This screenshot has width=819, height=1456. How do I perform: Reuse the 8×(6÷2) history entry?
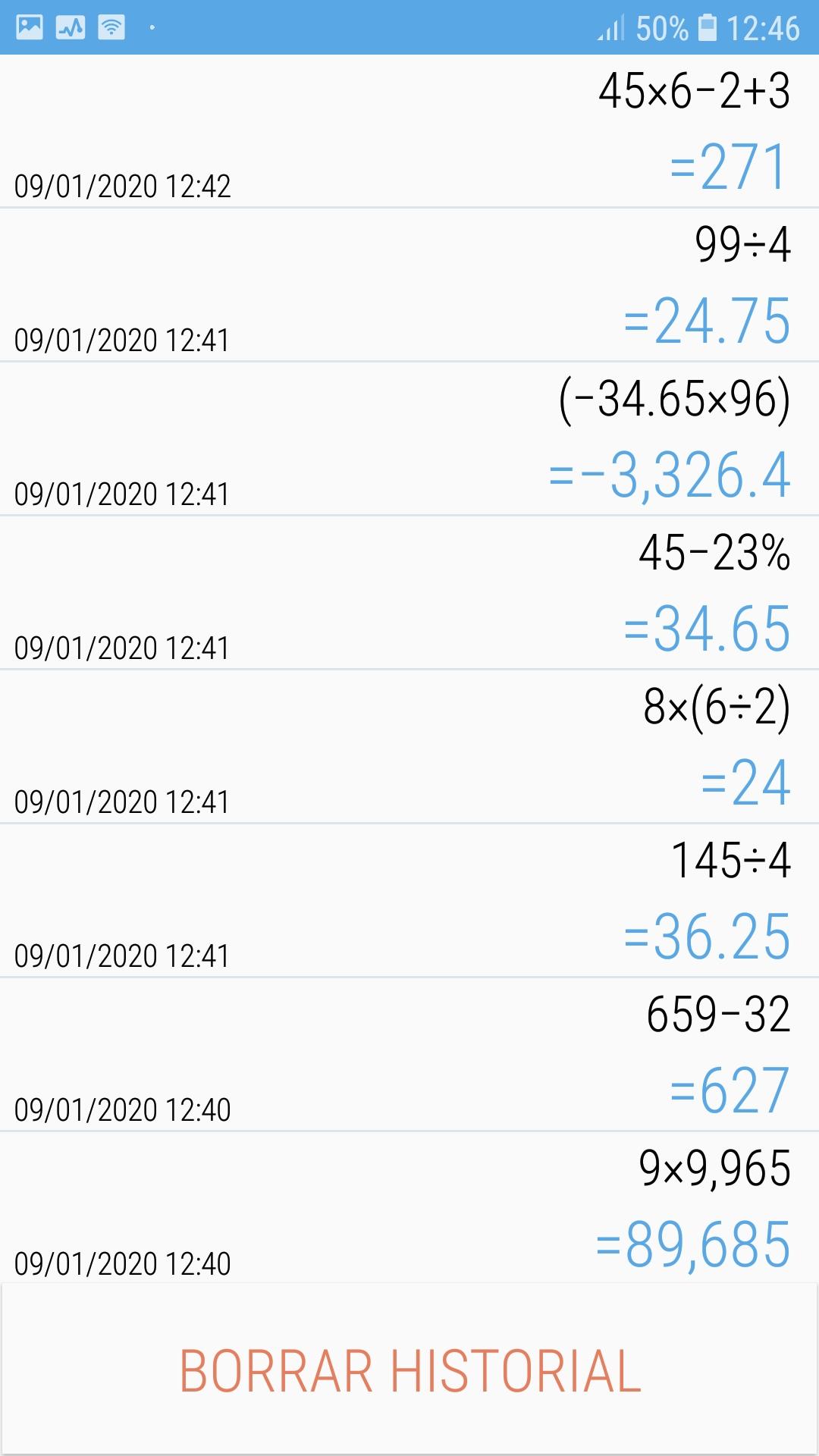pyautogui.click(x=409, y=746)
